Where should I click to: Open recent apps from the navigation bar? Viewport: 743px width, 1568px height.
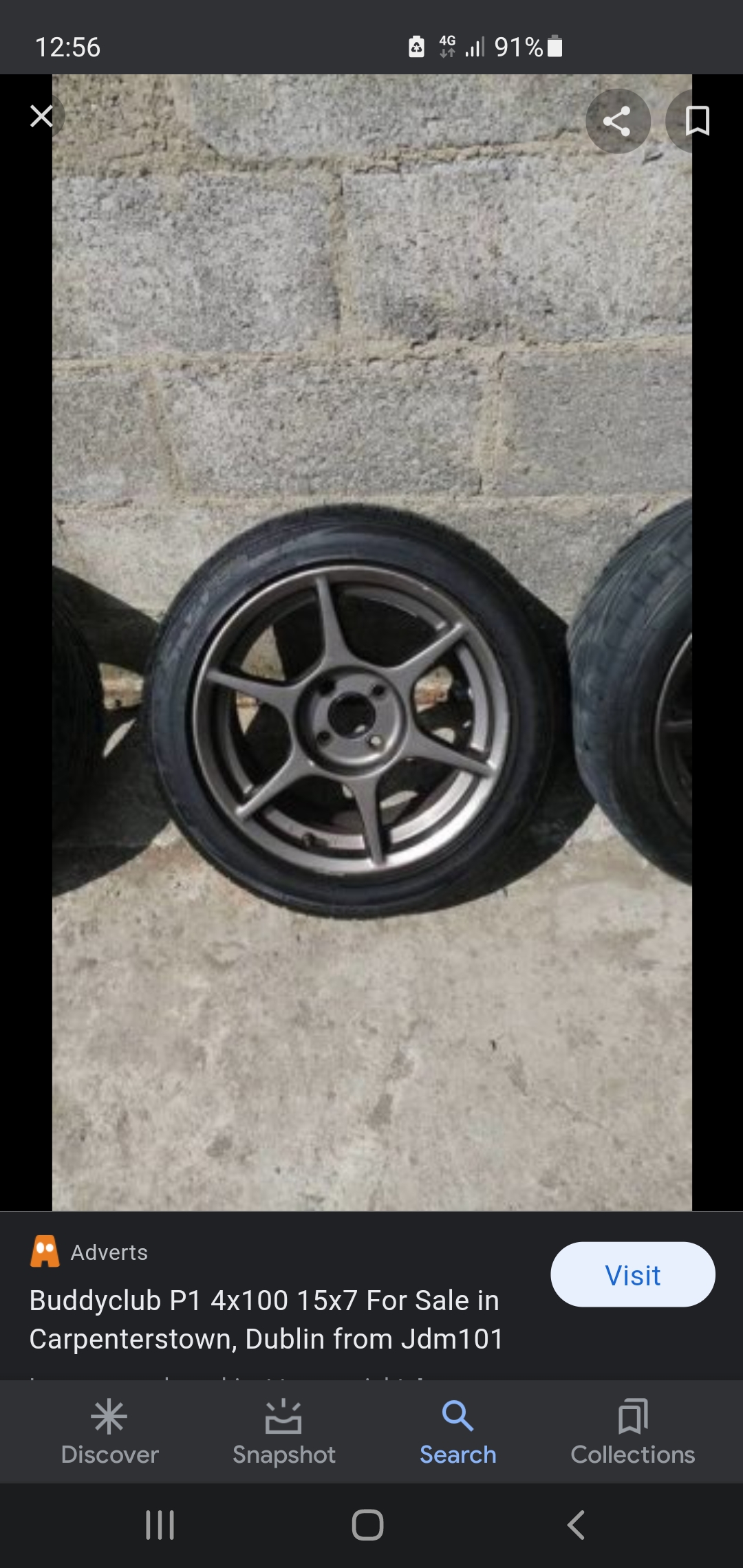click(160, 1525)
